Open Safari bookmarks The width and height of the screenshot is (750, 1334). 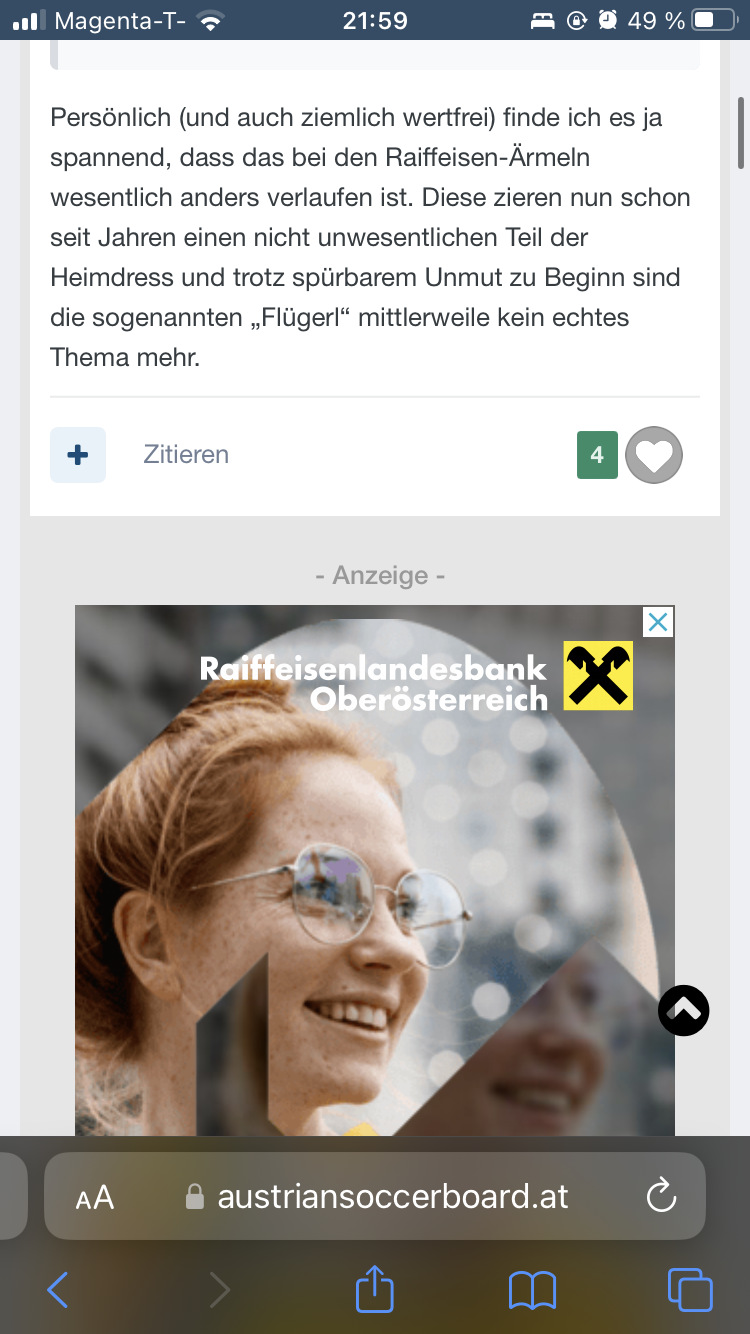tap(532, 1290)
